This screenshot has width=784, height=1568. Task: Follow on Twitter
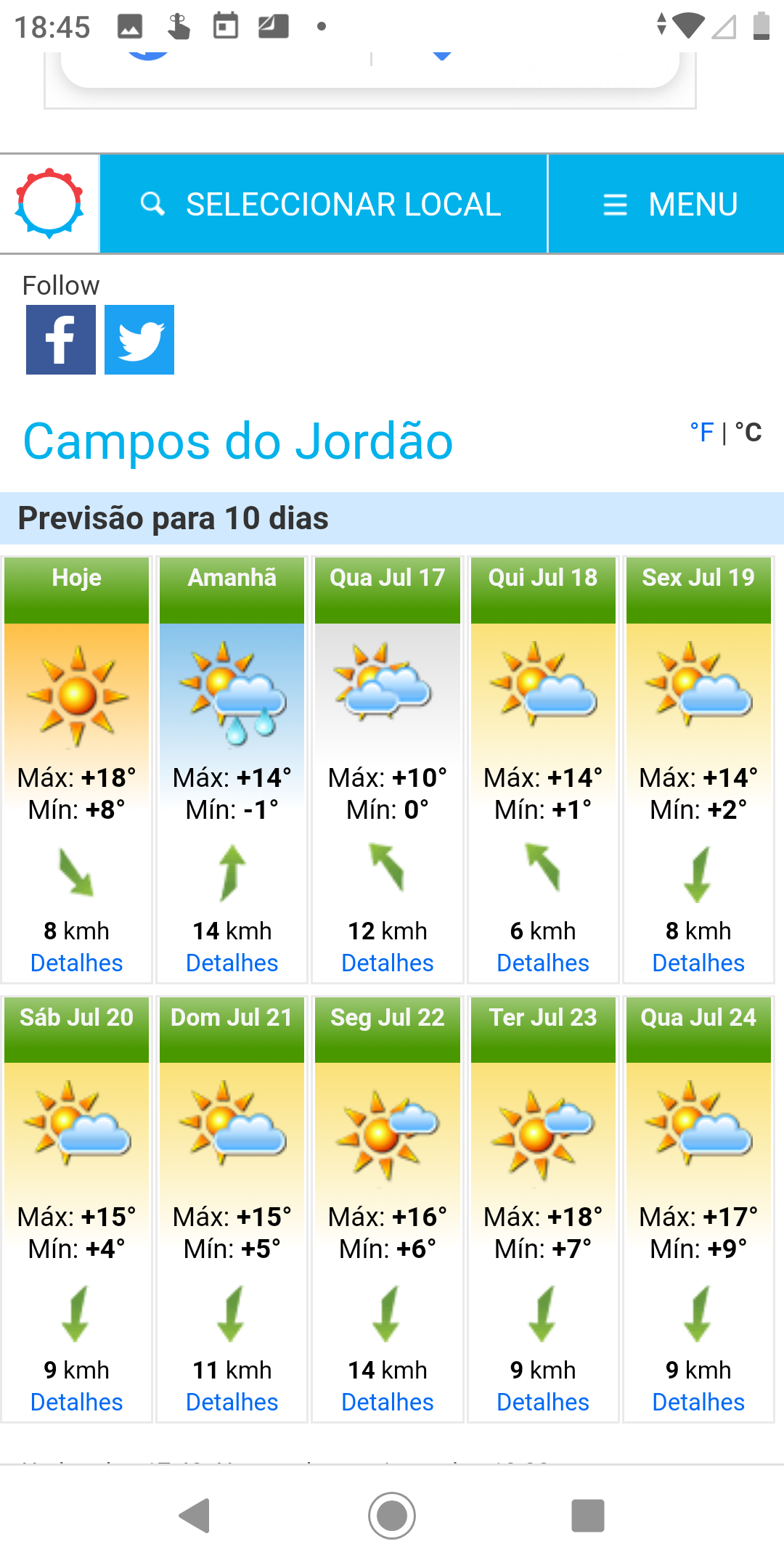[x=139, y=340]
